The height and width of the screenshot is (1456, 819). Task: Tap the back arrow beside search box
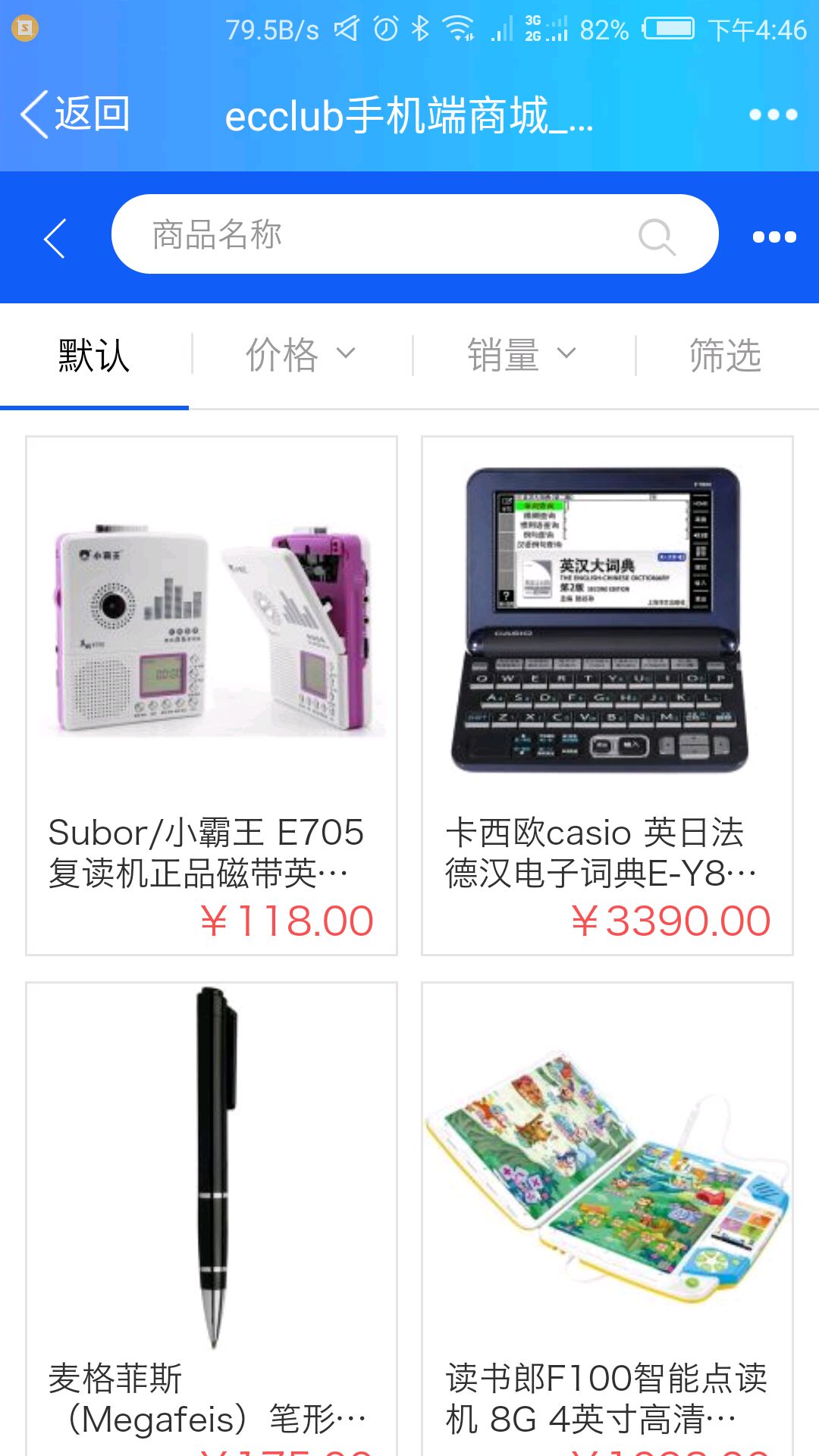click(x=55, y=238)
